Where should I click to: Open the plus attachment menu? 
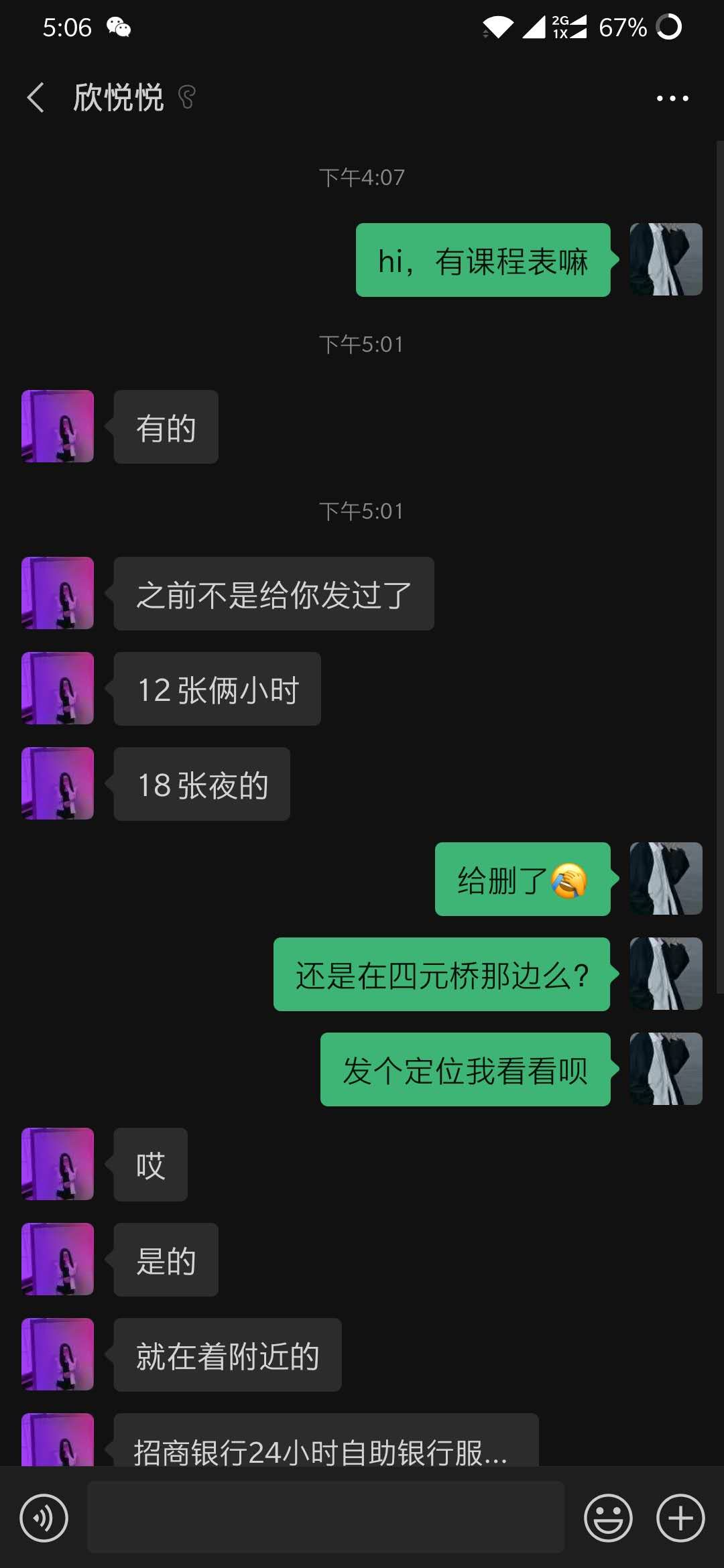point(680,1518)
